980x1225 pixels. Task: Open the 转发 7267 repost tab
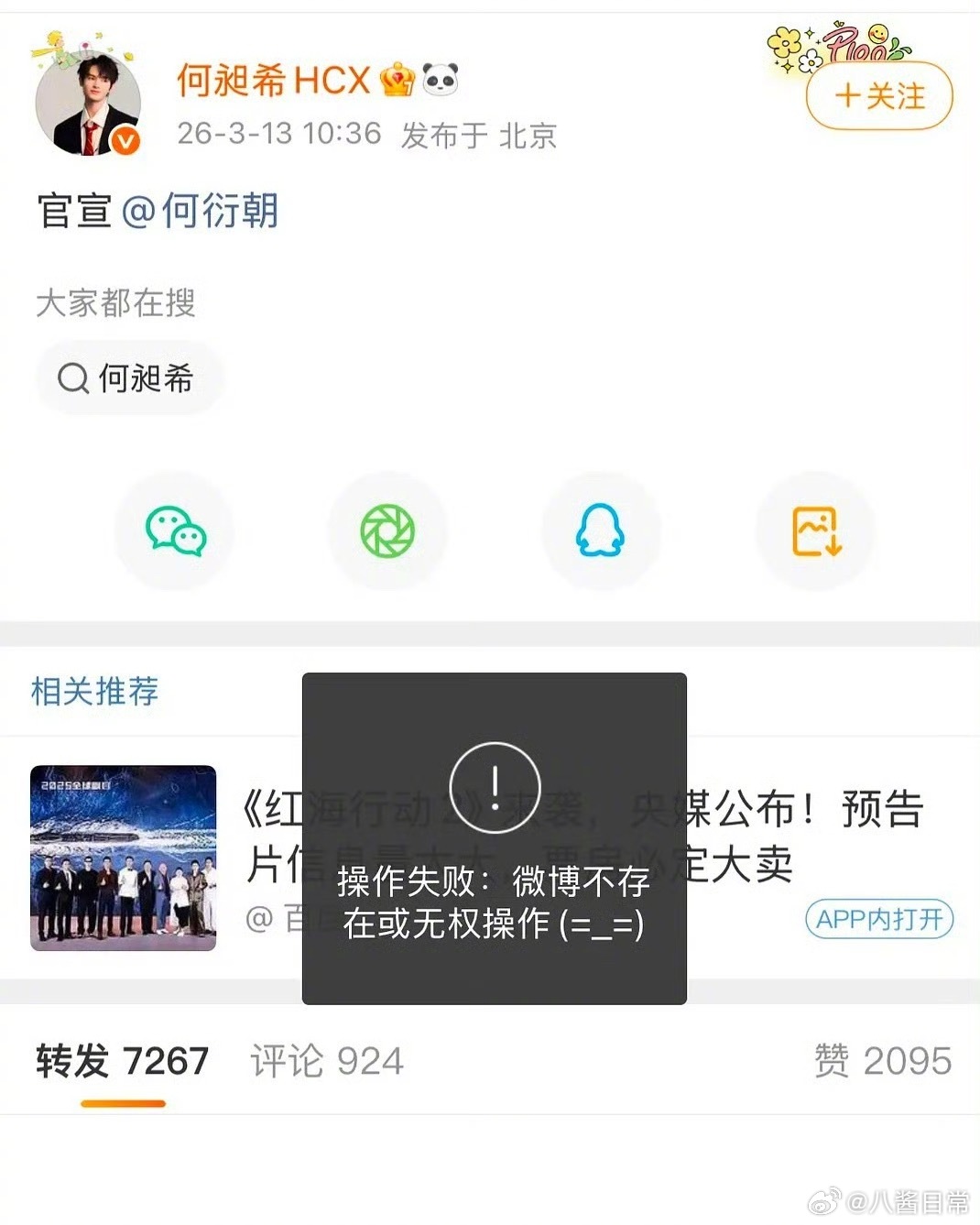click(122, 1060)
